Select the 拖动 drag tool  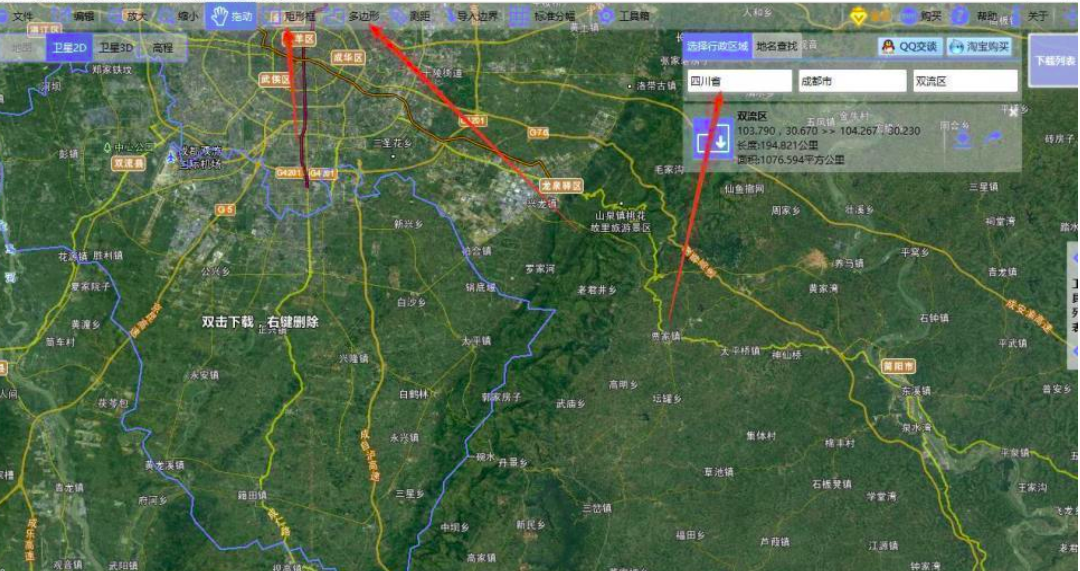tap(232, 16)
